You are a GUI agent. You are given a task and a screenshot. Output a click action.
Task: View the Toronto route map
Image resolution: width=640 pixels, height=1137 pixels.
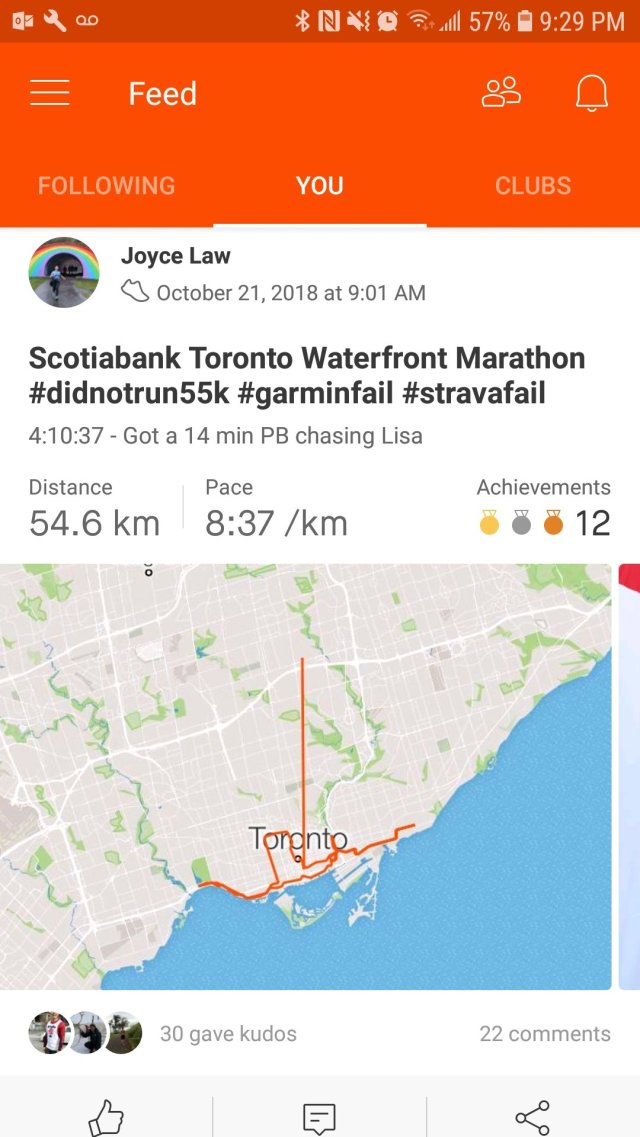305,776
